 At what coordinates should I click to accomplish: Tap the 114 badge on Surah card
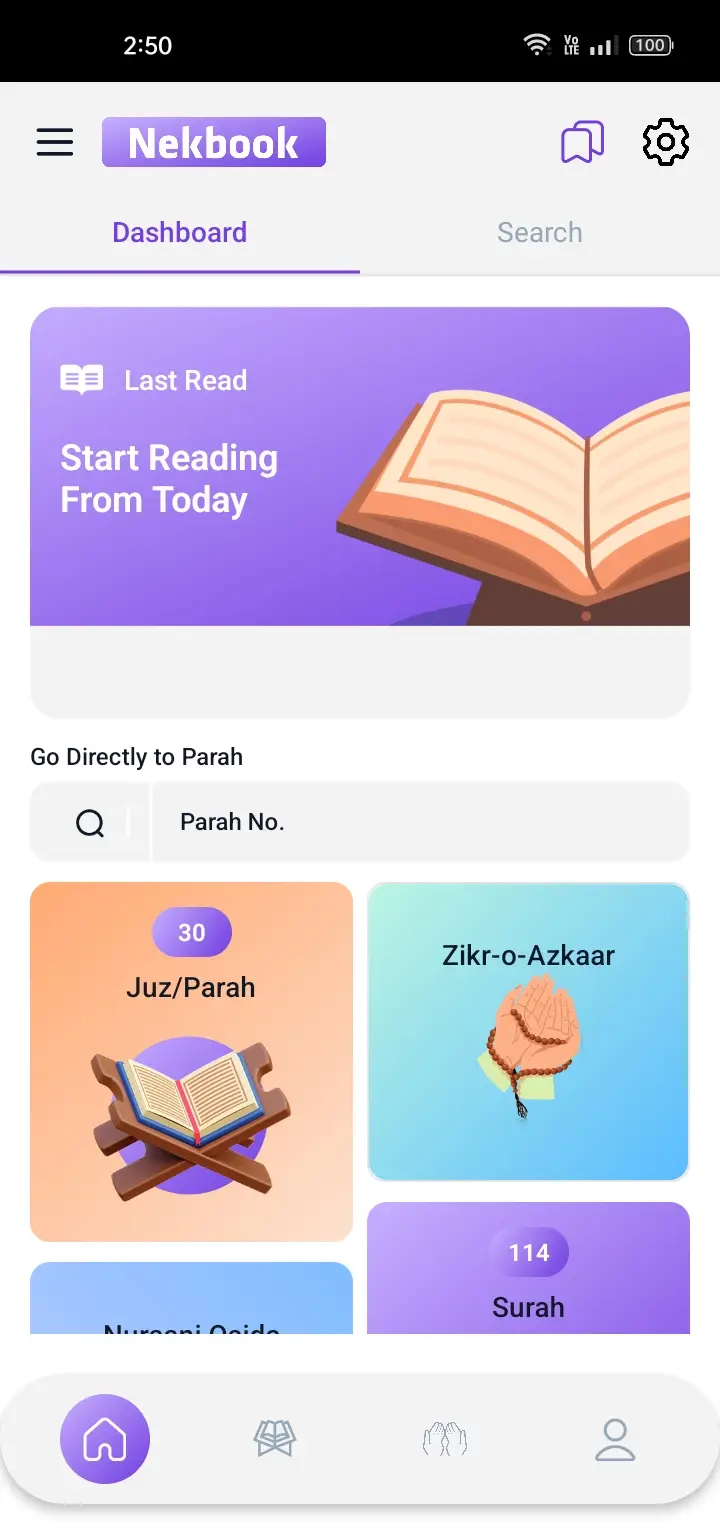528,1252
